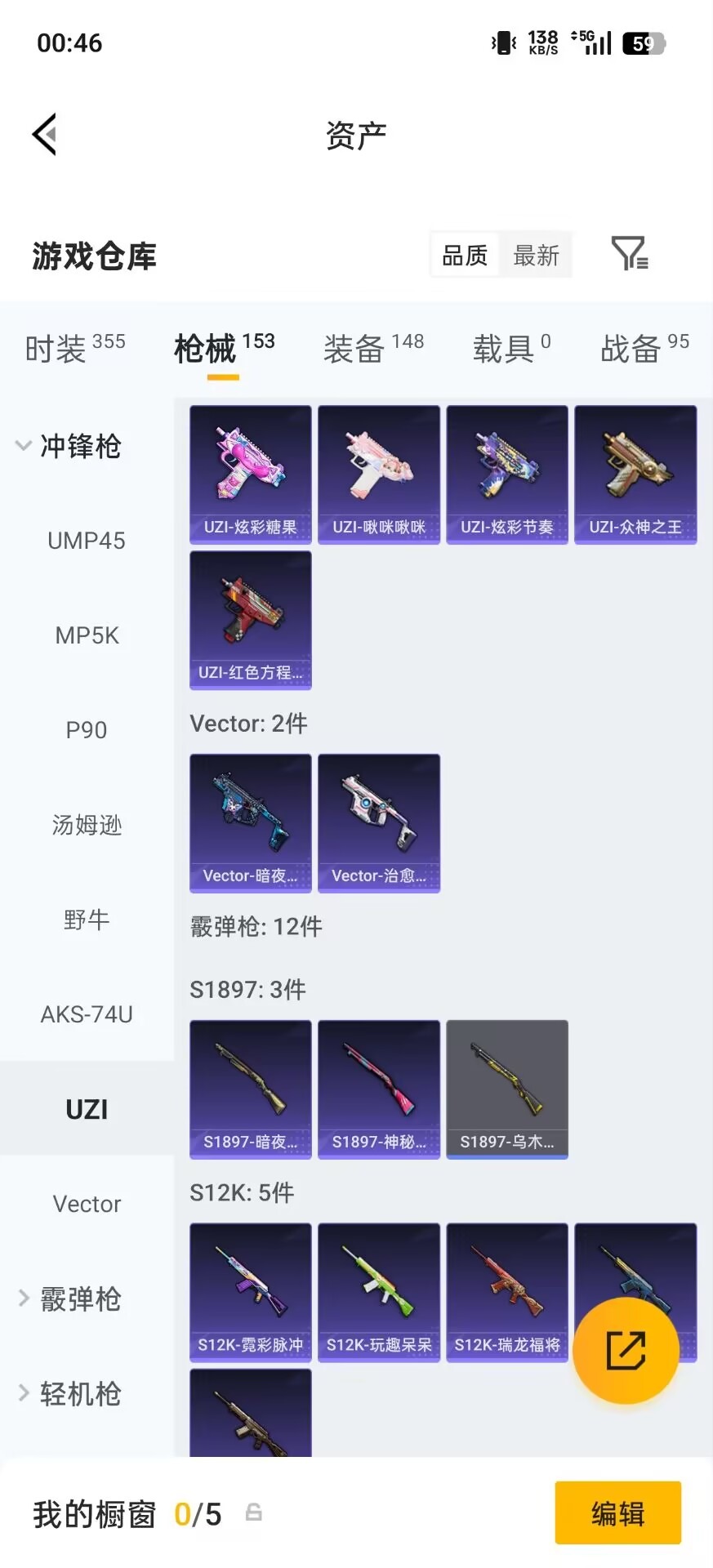Tap the orange share floating button
Screen dimensions: 713x1568
626,1350
